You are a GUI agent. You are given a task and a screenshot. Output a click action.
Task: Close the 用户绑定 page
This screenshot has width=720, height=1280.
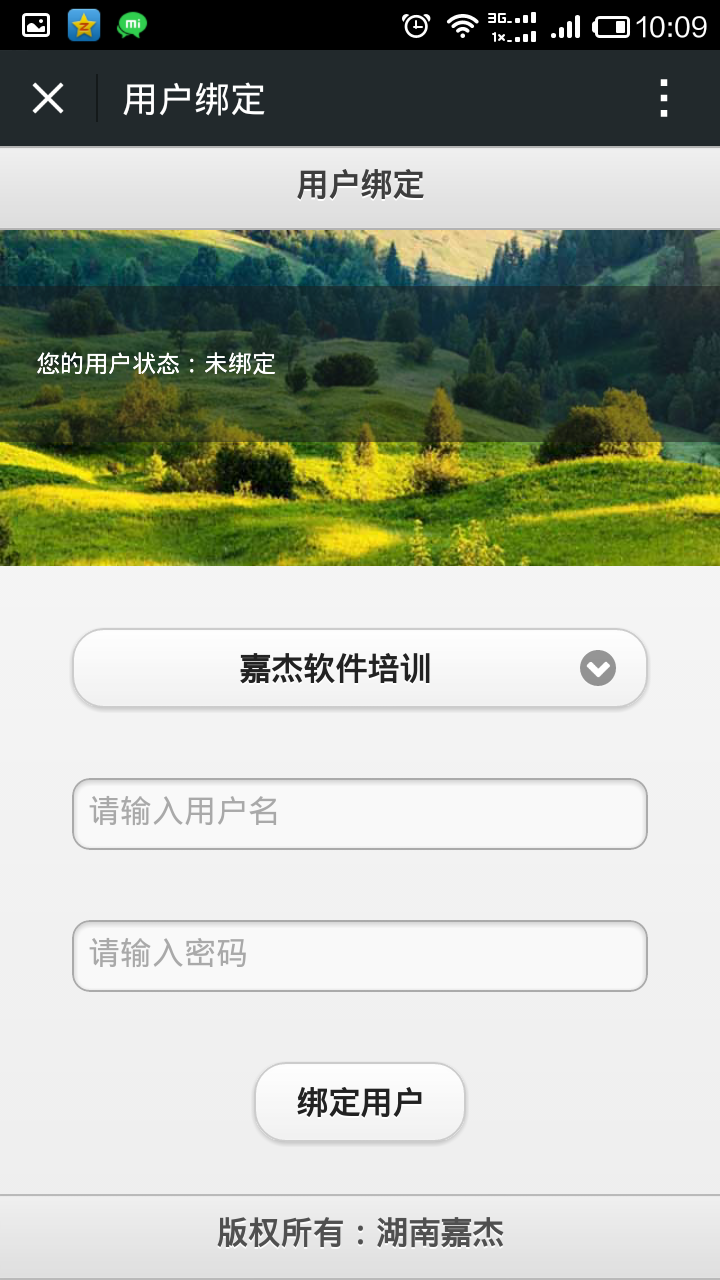click(48, 99)
